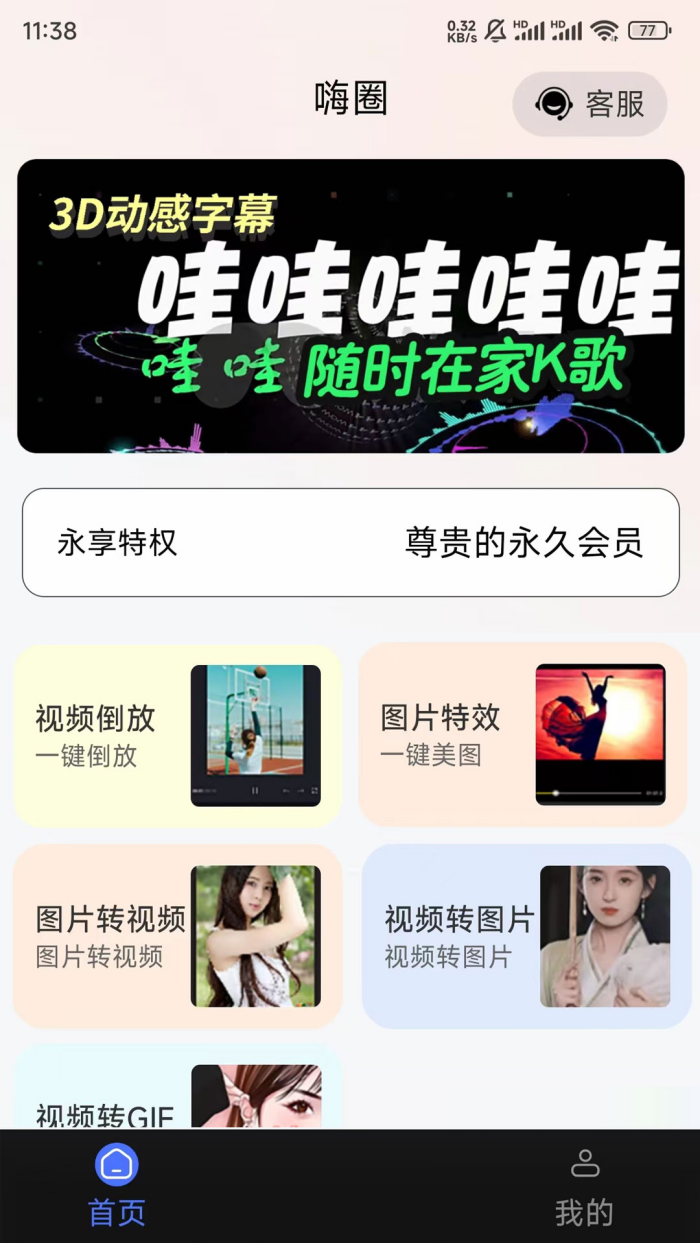Open the 视频倒放 tool
This screenshot has height=1243, width=700.
pos(177,735)
